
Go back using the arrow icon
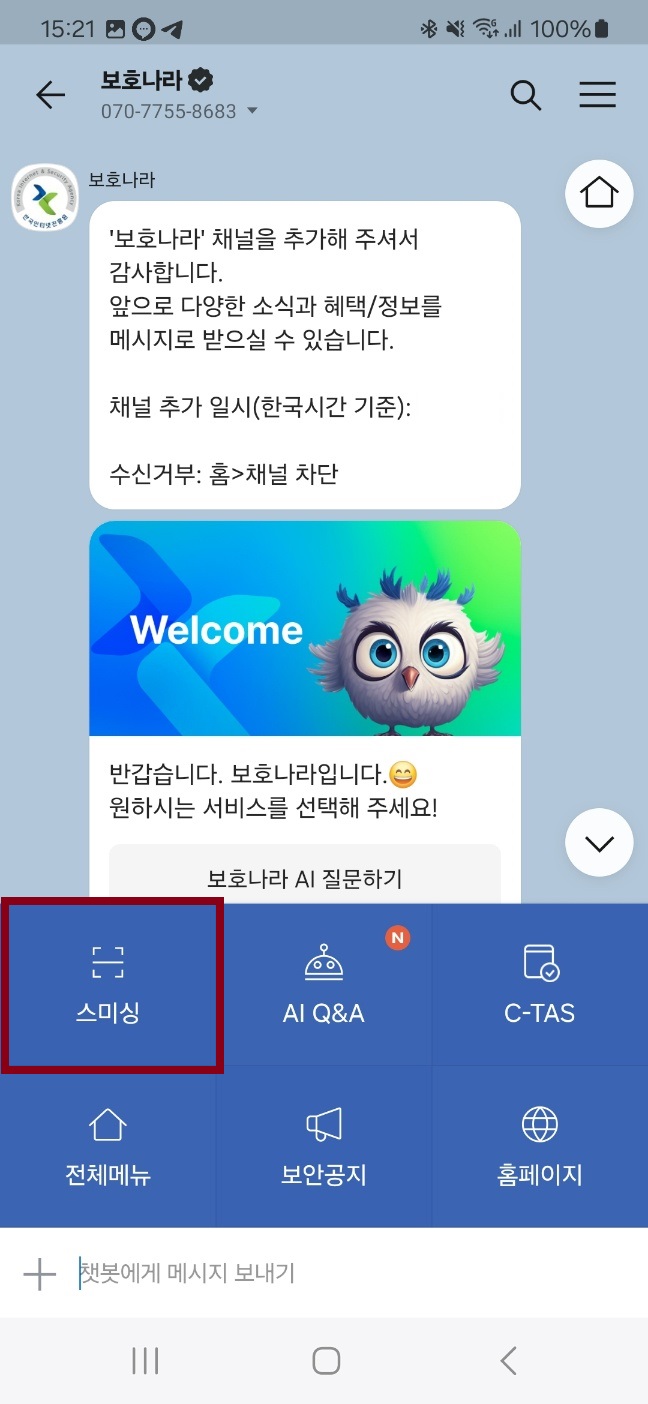pos(50,95)
